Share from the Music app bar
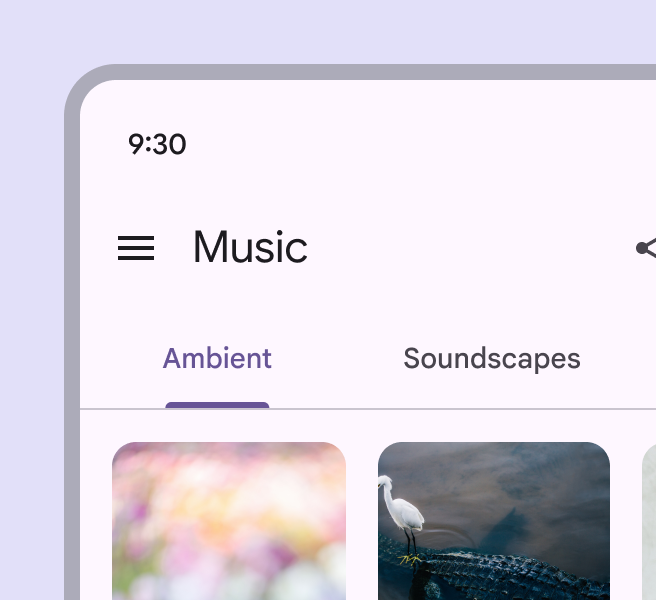 [x=646, y=248]
